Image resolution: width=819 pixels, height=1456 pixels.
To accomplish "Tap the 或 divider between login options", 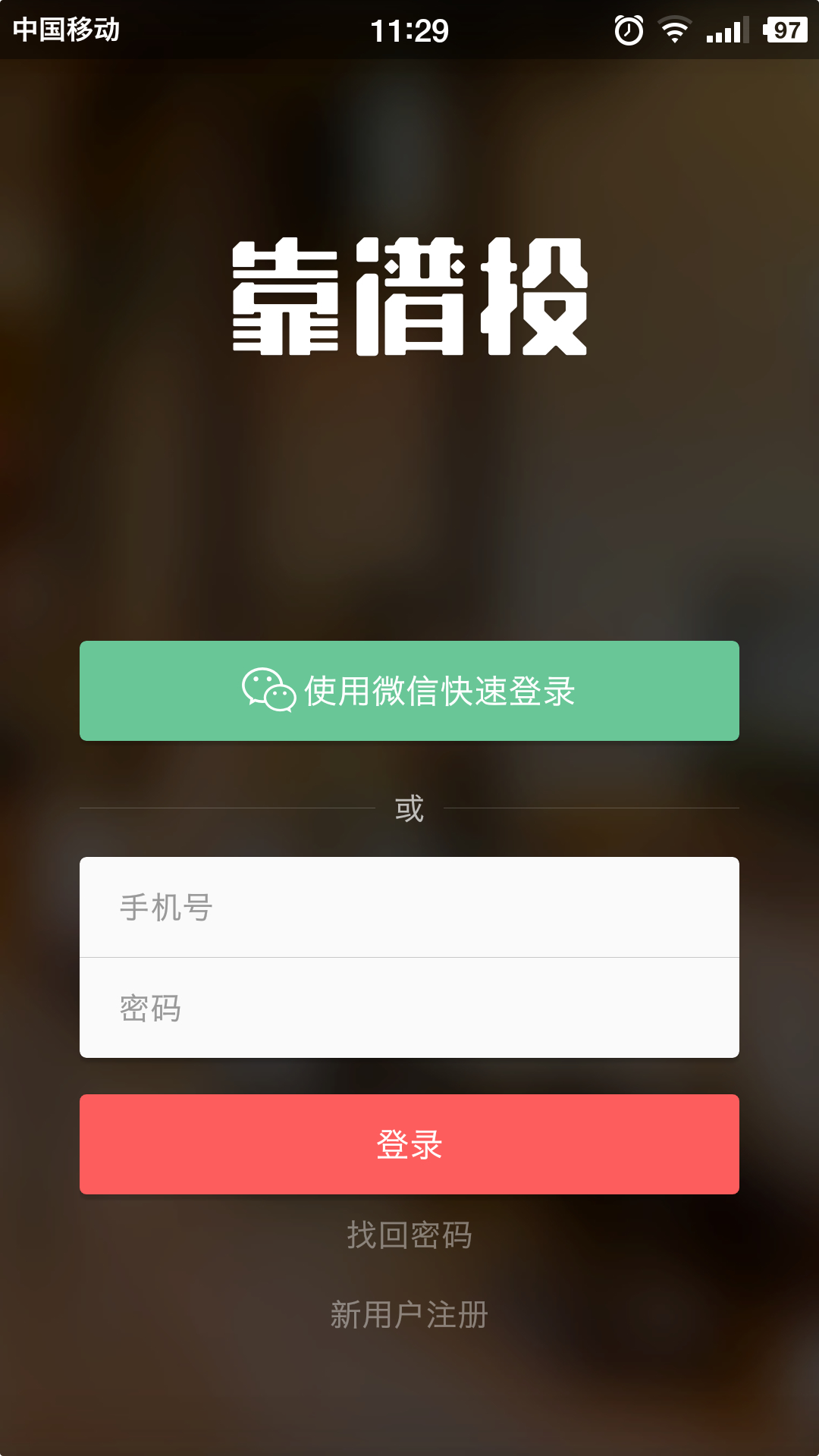I will [409, 810].
